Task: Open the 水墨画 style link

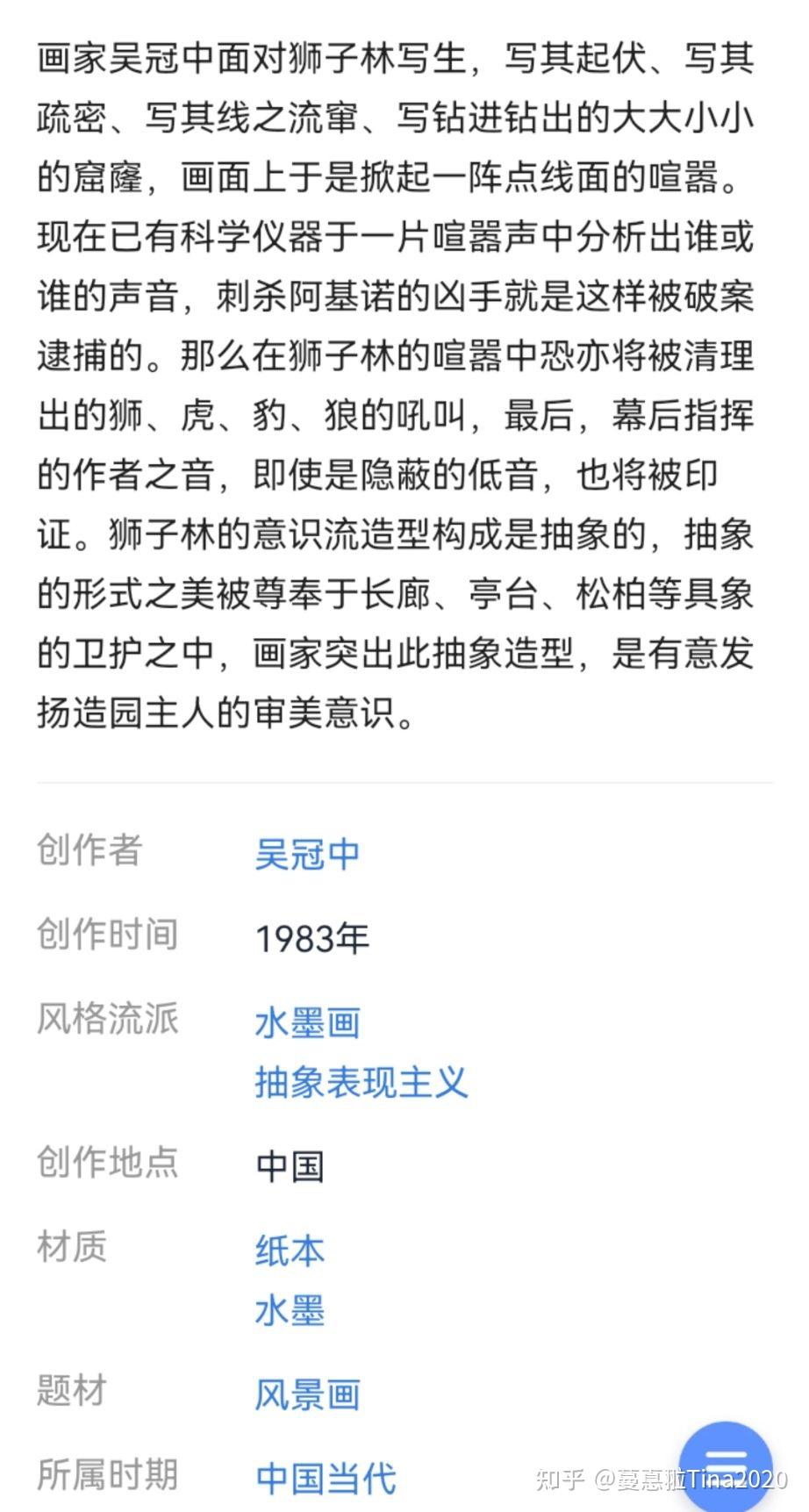Action: pyautogui.click(x=307, y=1022)
